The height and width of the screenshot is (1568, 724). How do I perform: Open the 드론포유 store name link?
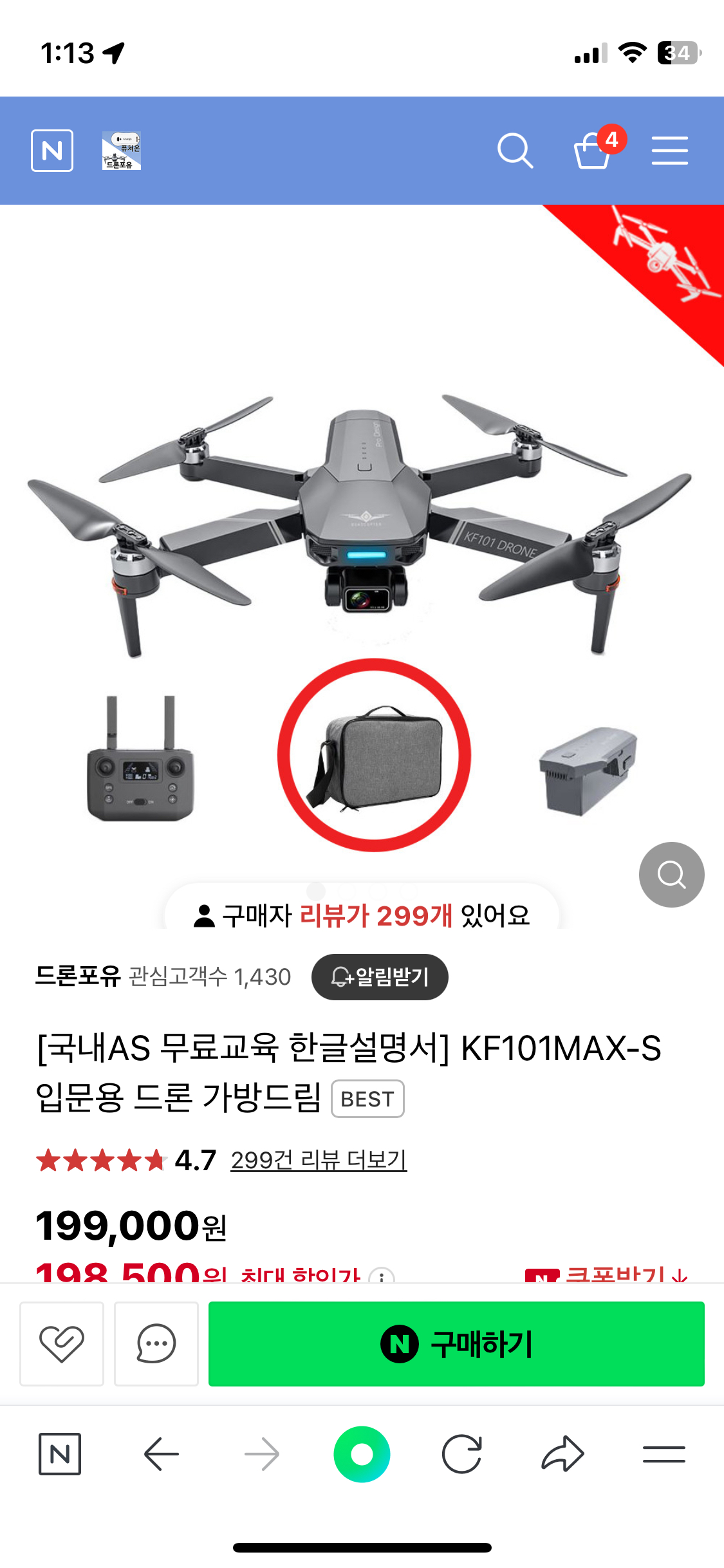tap(78, 976)
